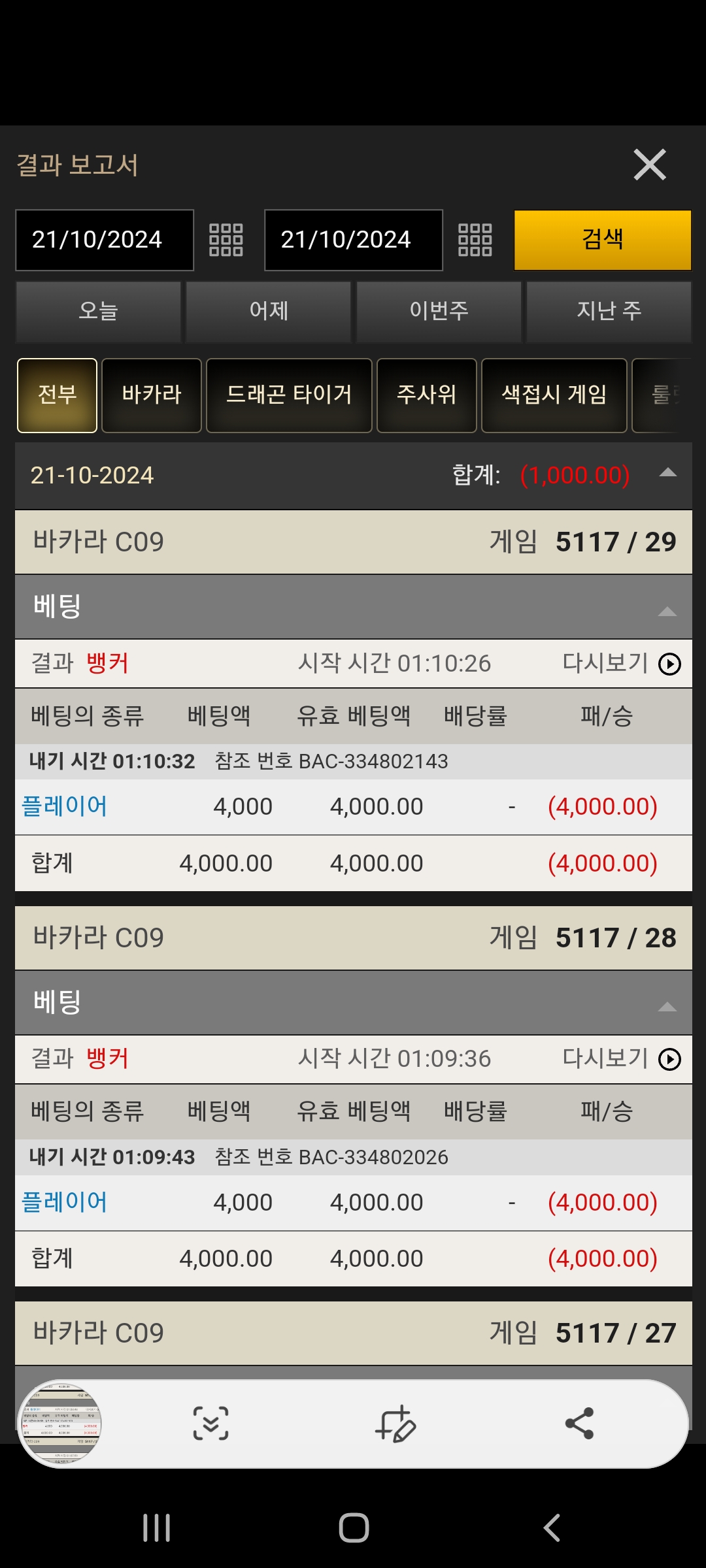706x1568 pixels.
Task: Open calendar picker for end date
Action: [475, 240]
